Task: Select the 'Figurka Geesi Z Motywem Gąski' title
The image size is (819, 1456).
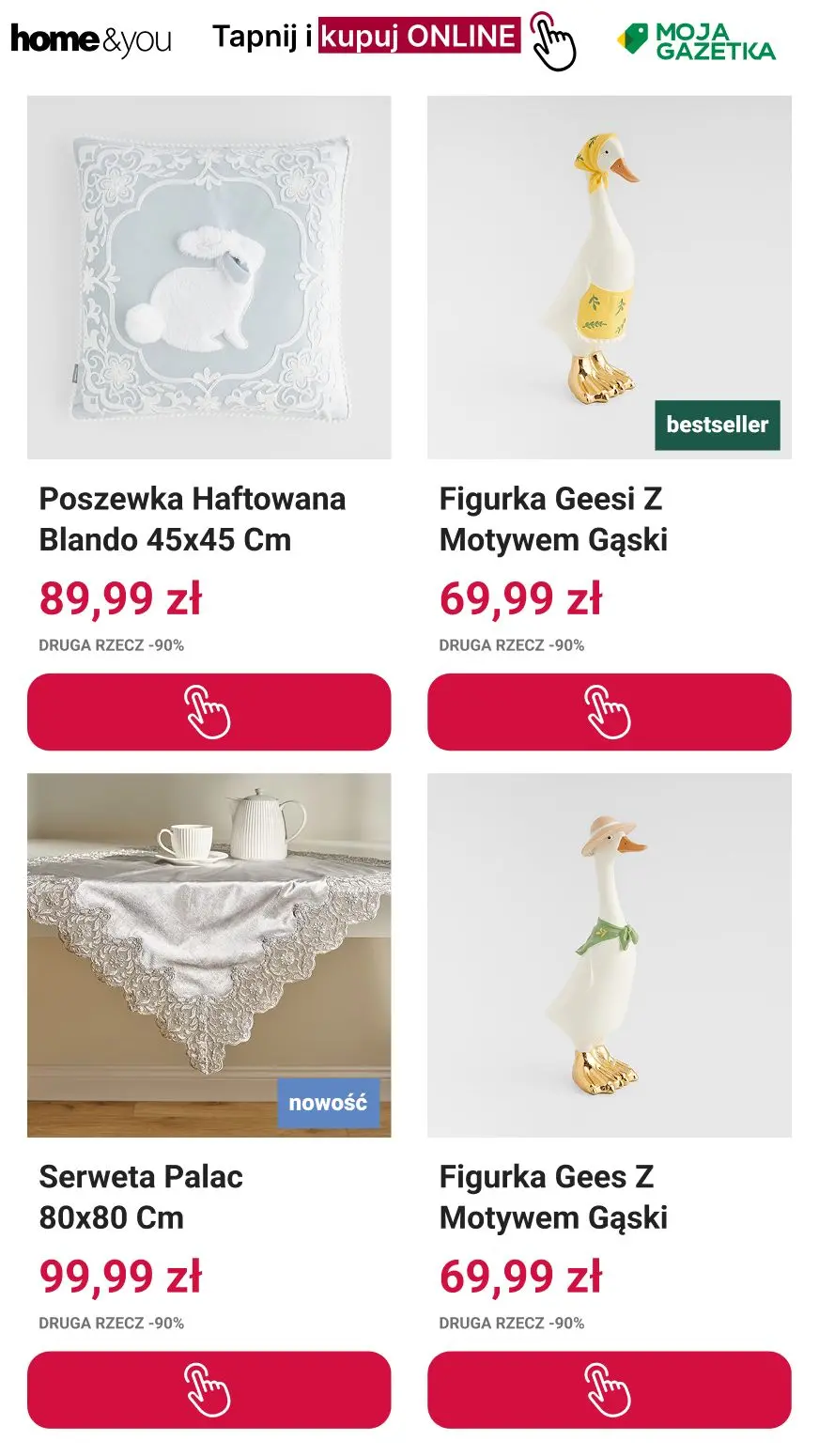Action: click(x=552, y=519)
